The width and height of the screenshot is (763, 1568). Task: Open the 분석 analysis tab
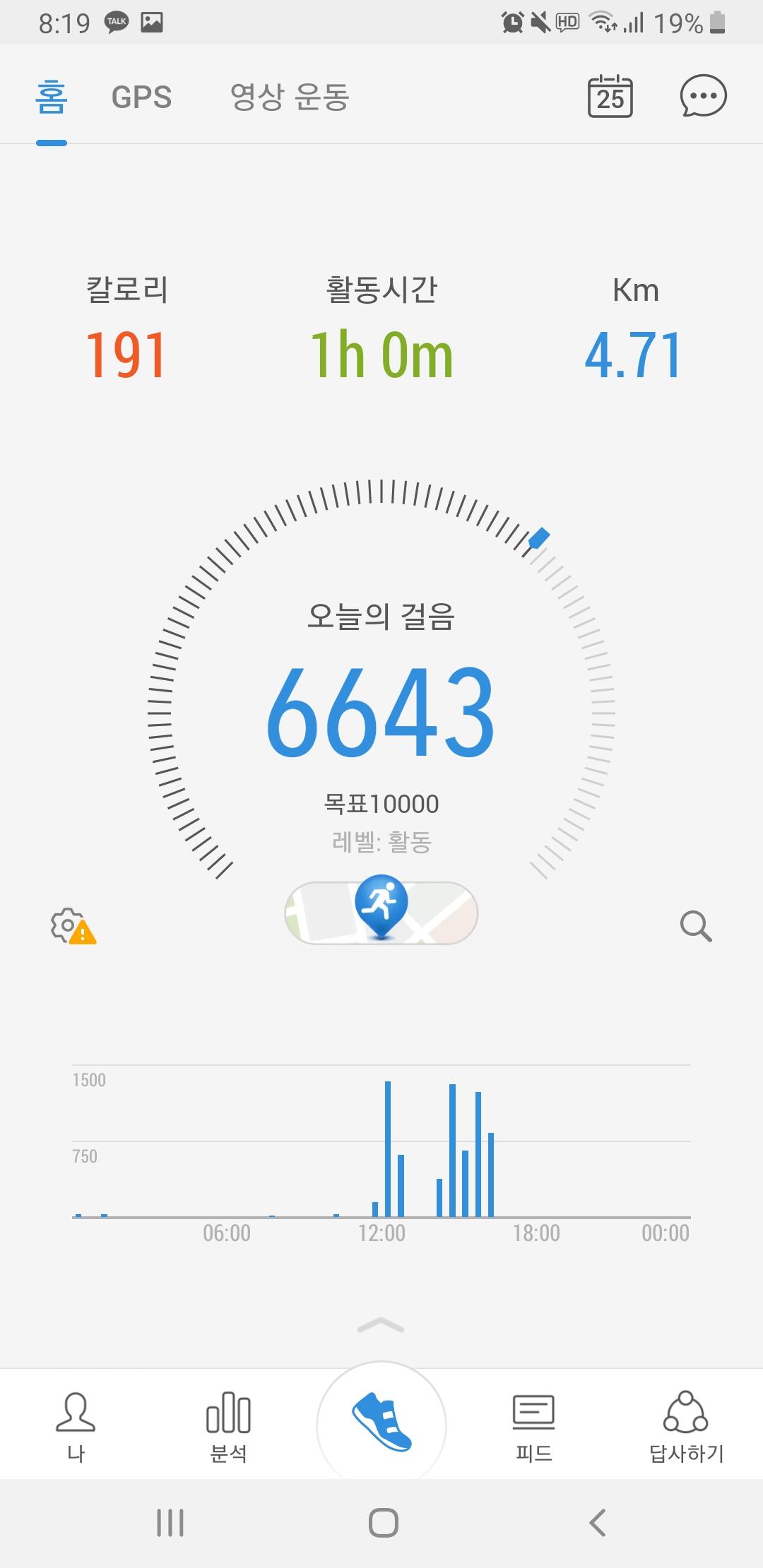click(x=228, y=1425)
